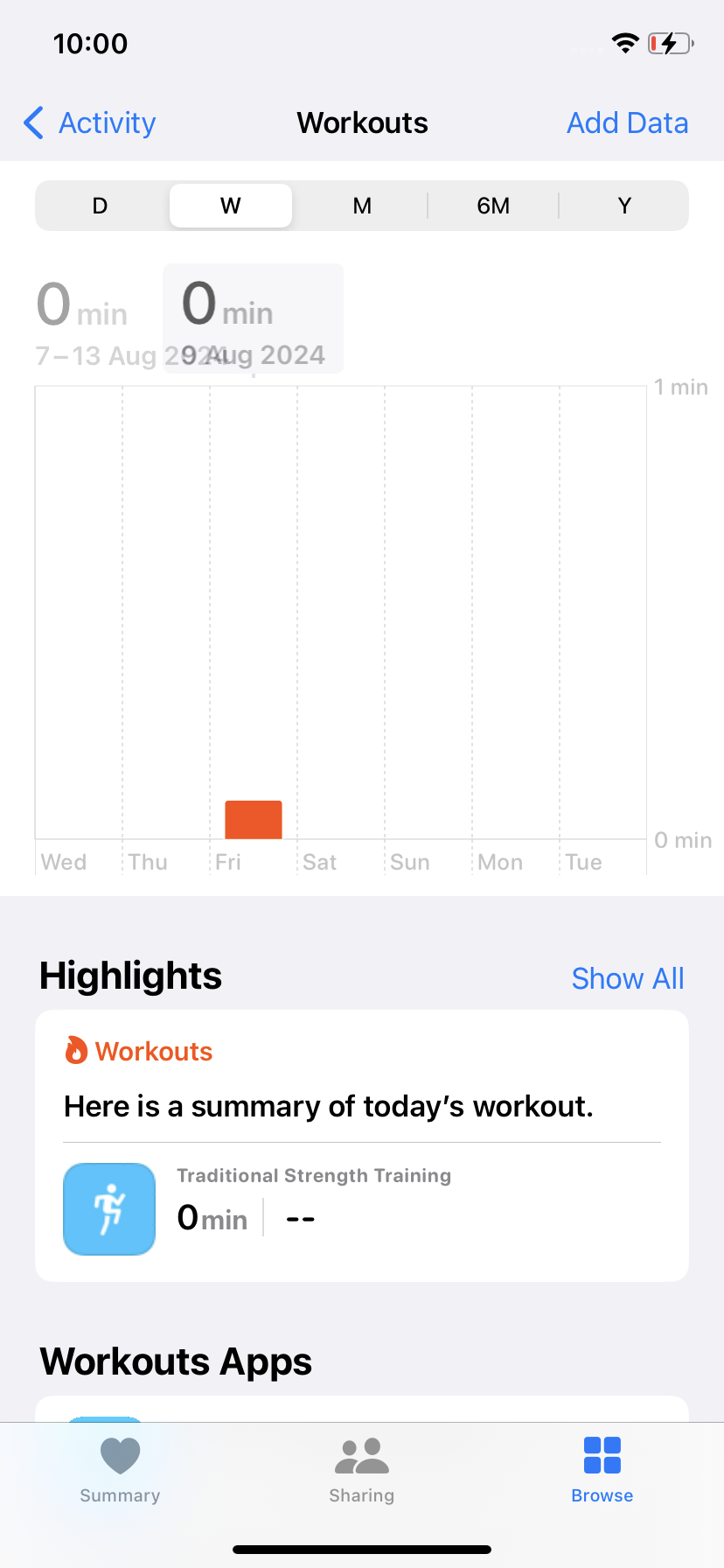The width and height of the screenshot is (724, 1568).
Task: Switch to the 6M view
Action: (493, 206)
